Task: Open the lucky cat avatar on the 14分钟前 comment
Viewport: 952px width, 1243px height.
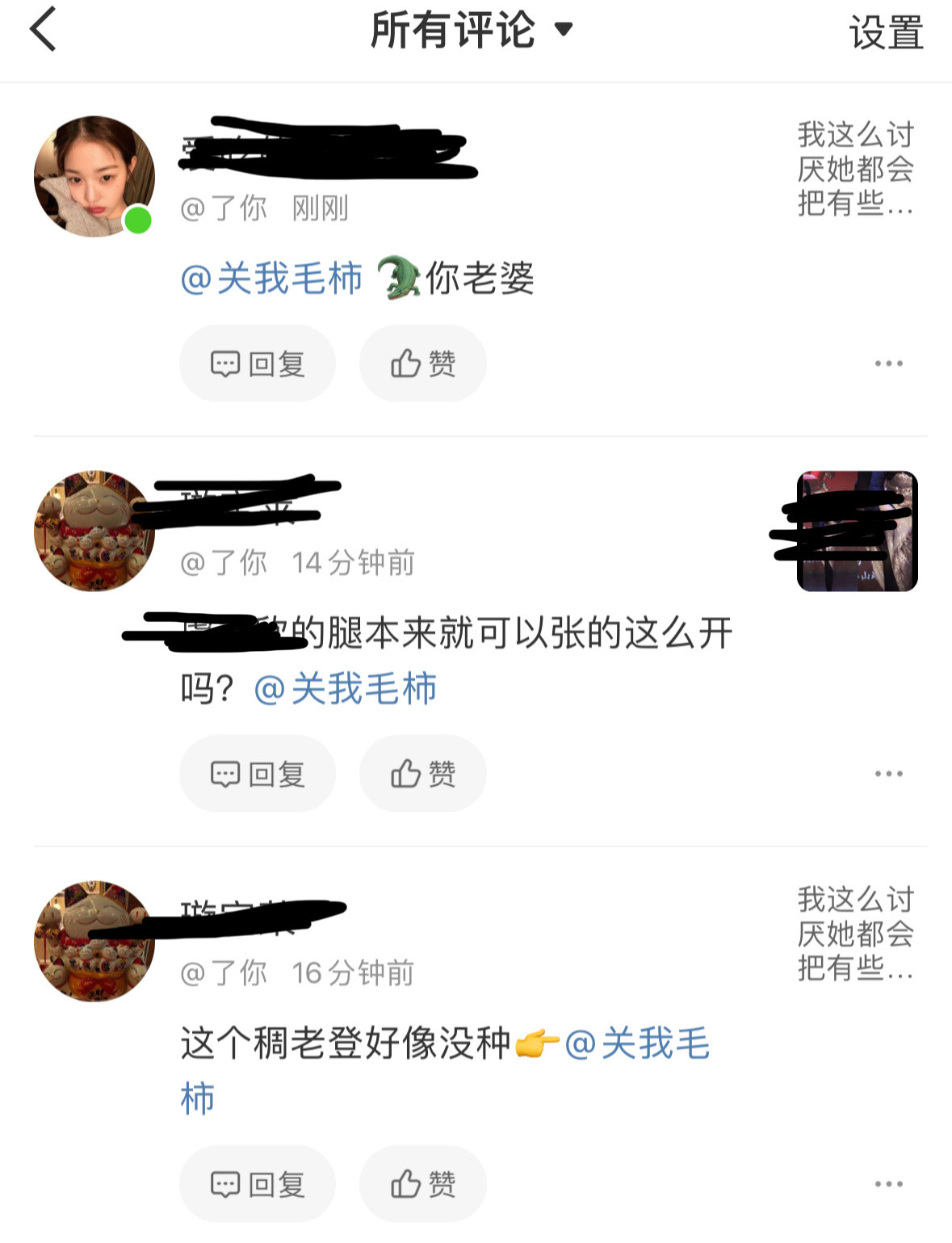Action: 94,531
